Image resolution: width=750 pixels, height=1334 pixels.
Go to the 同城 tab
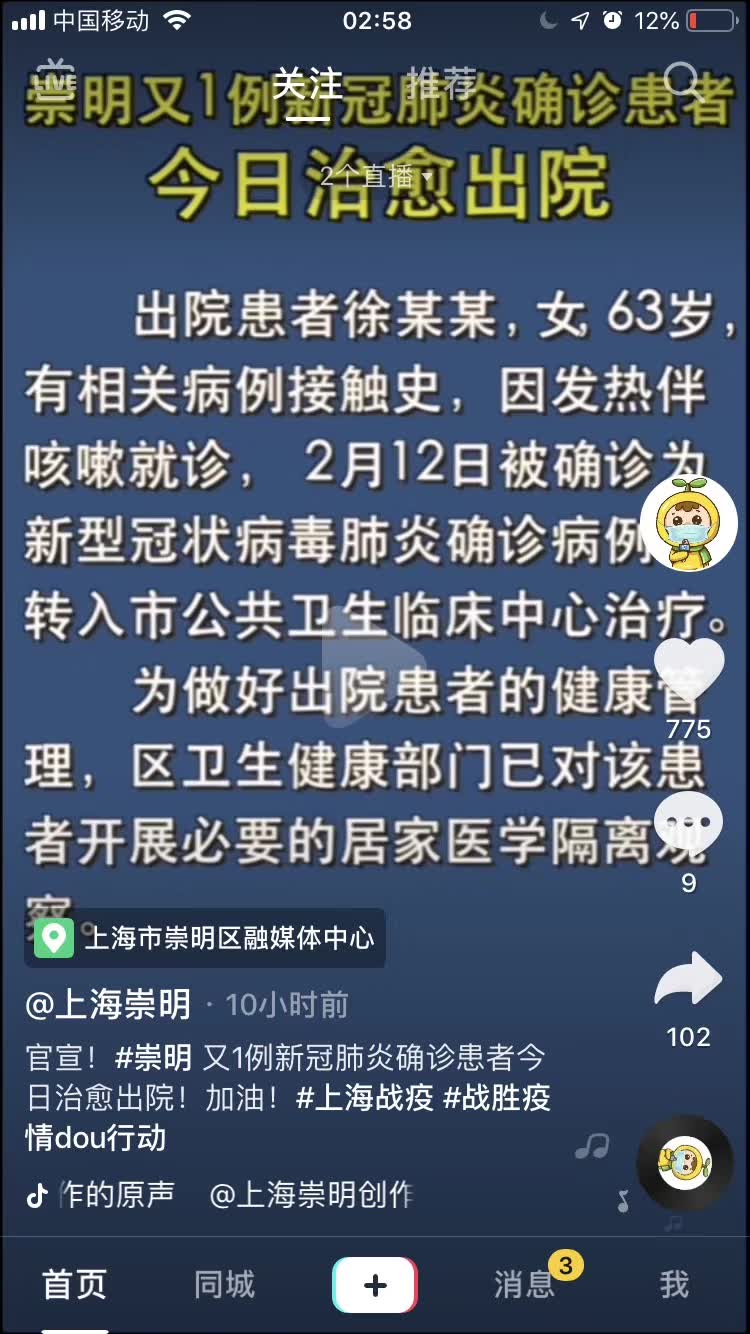click(x=225, y=1285)
